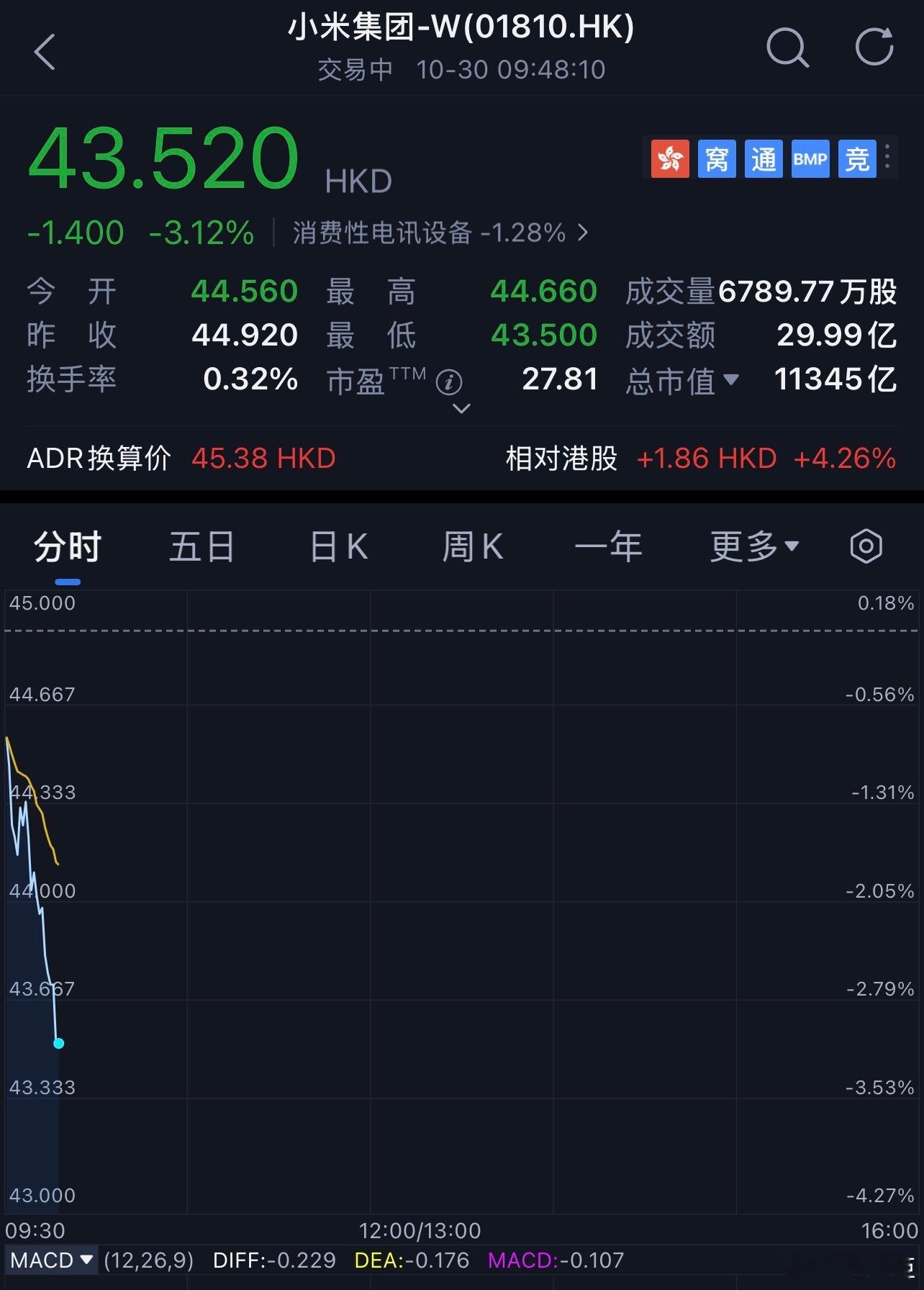
Task: Select the 窝 warrants icon
Action: [x=717, y=159]
